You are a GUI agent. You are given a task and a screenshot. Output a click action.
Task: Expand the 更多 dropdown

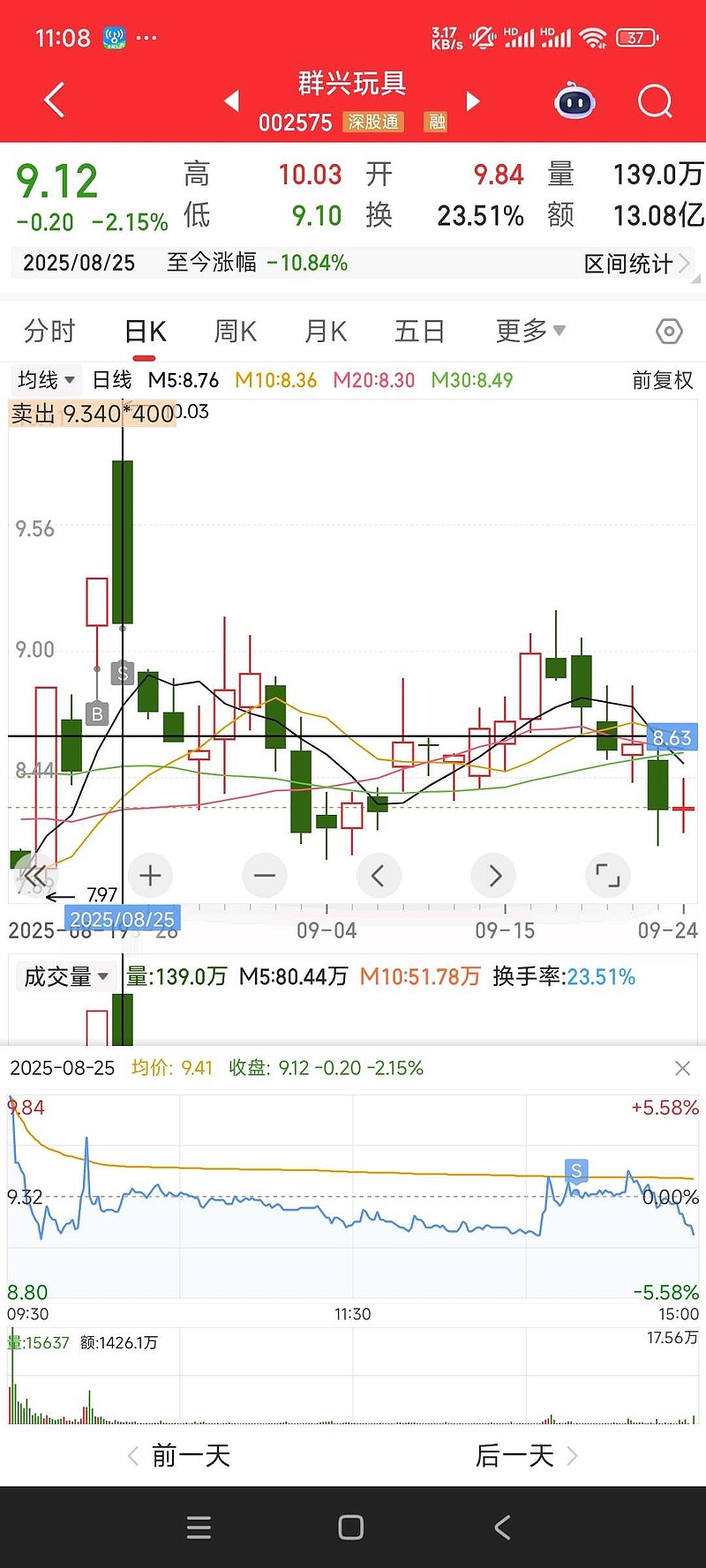tap(529, 332)
